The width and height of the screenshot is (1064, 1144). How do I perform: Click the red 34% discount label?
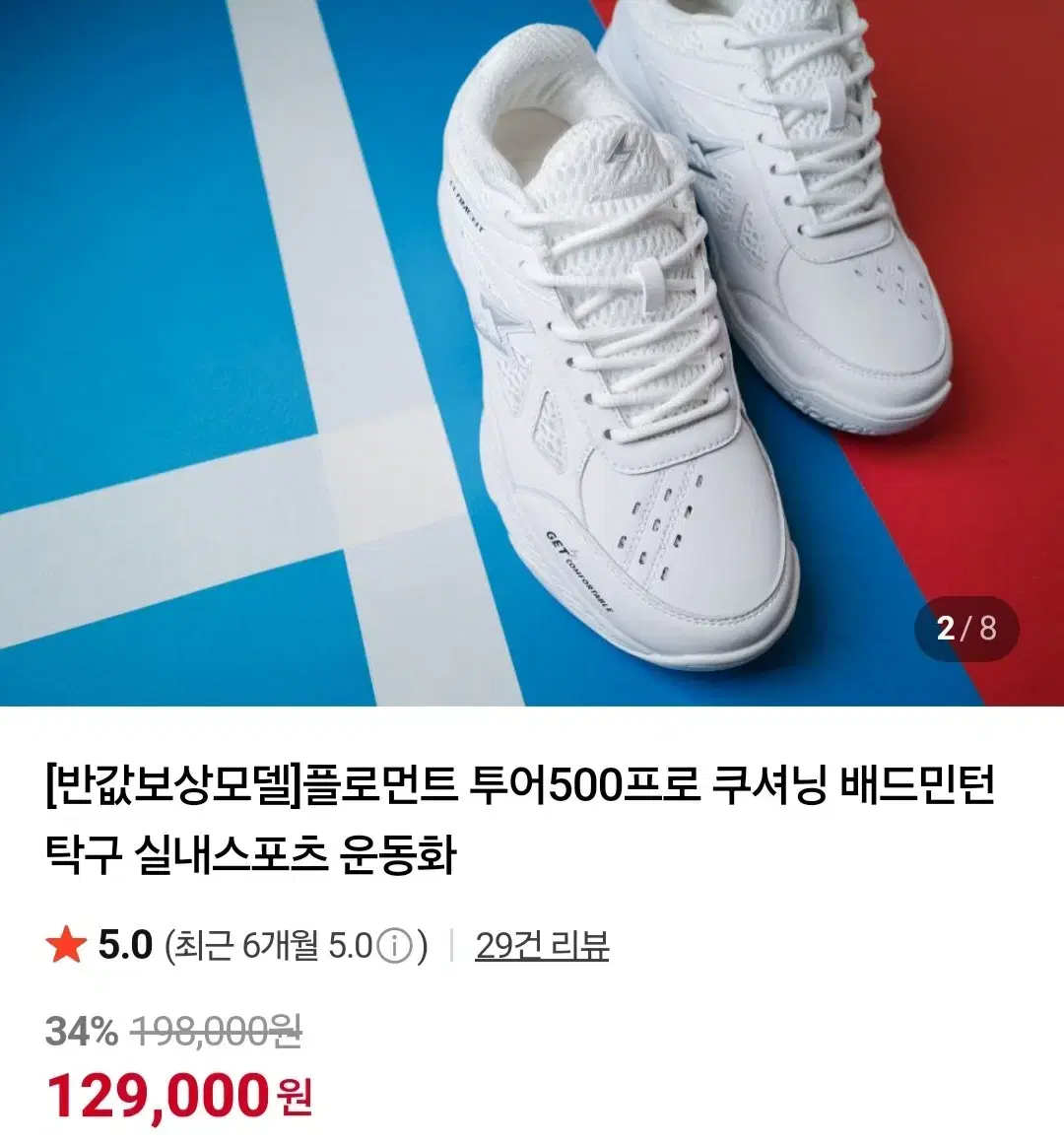[x=82, y=1028]
